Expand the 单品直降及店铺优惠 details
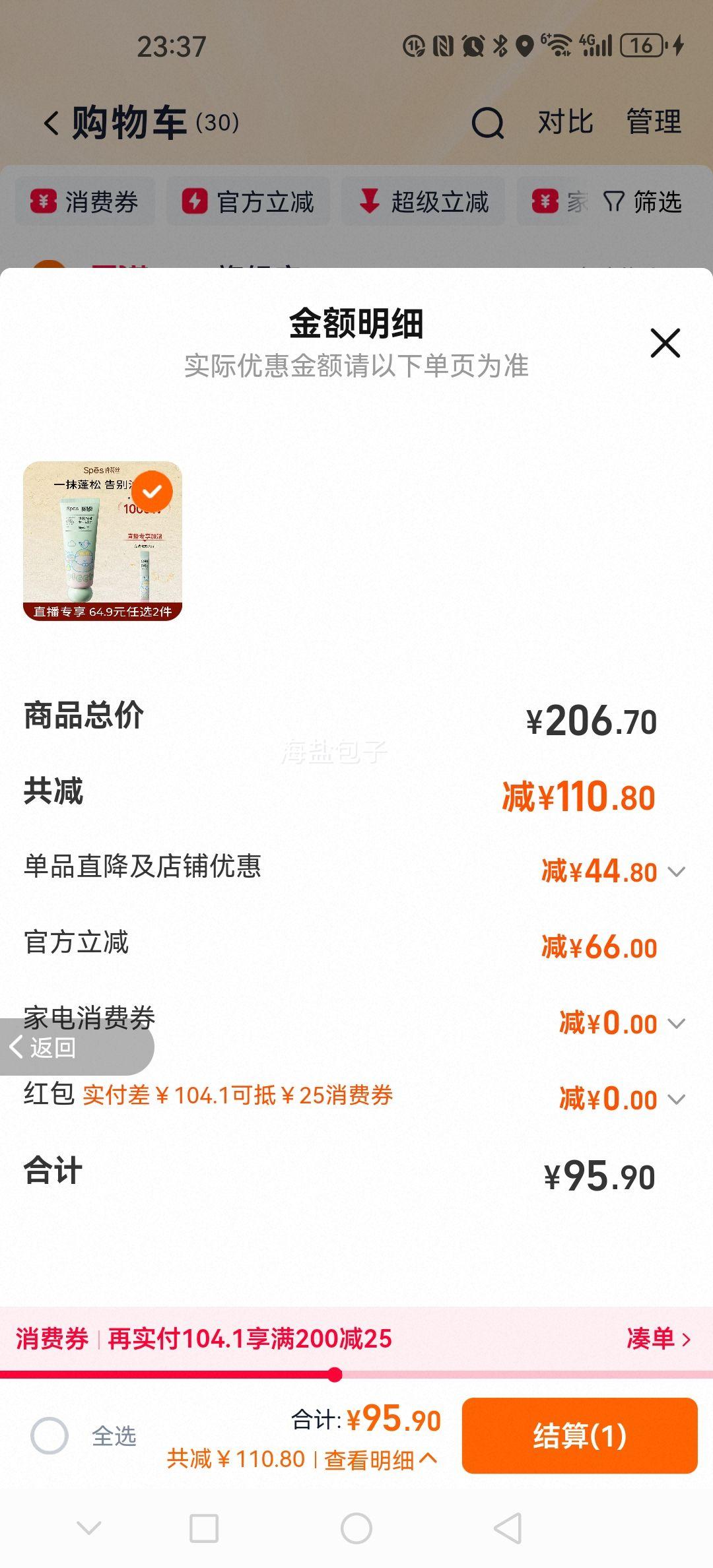Image resolution: width=713 pixels, height=1568 pixels. tap(675, 871)
